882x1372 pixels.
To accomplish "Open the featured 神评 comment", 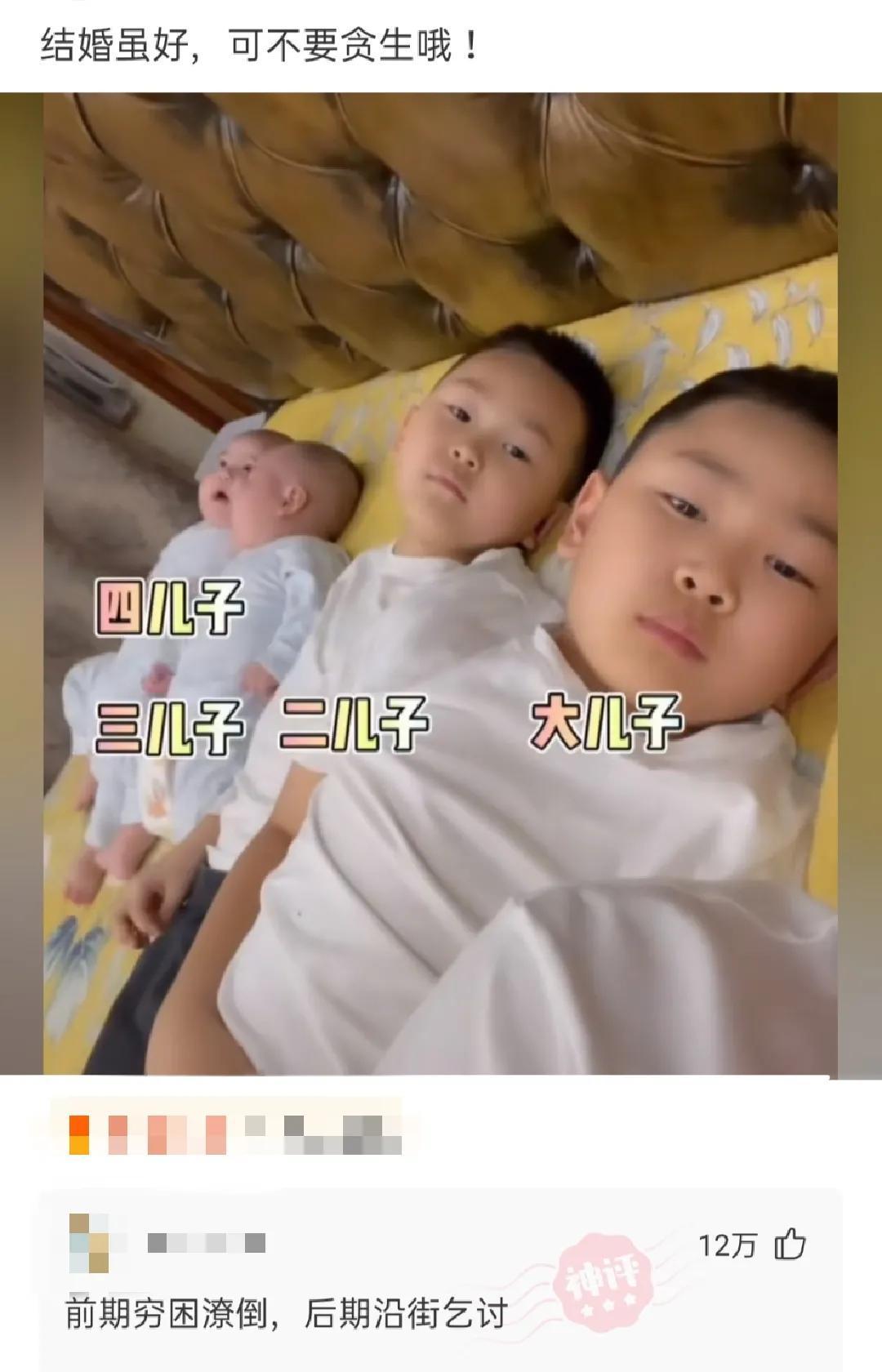I will 286,1314.
